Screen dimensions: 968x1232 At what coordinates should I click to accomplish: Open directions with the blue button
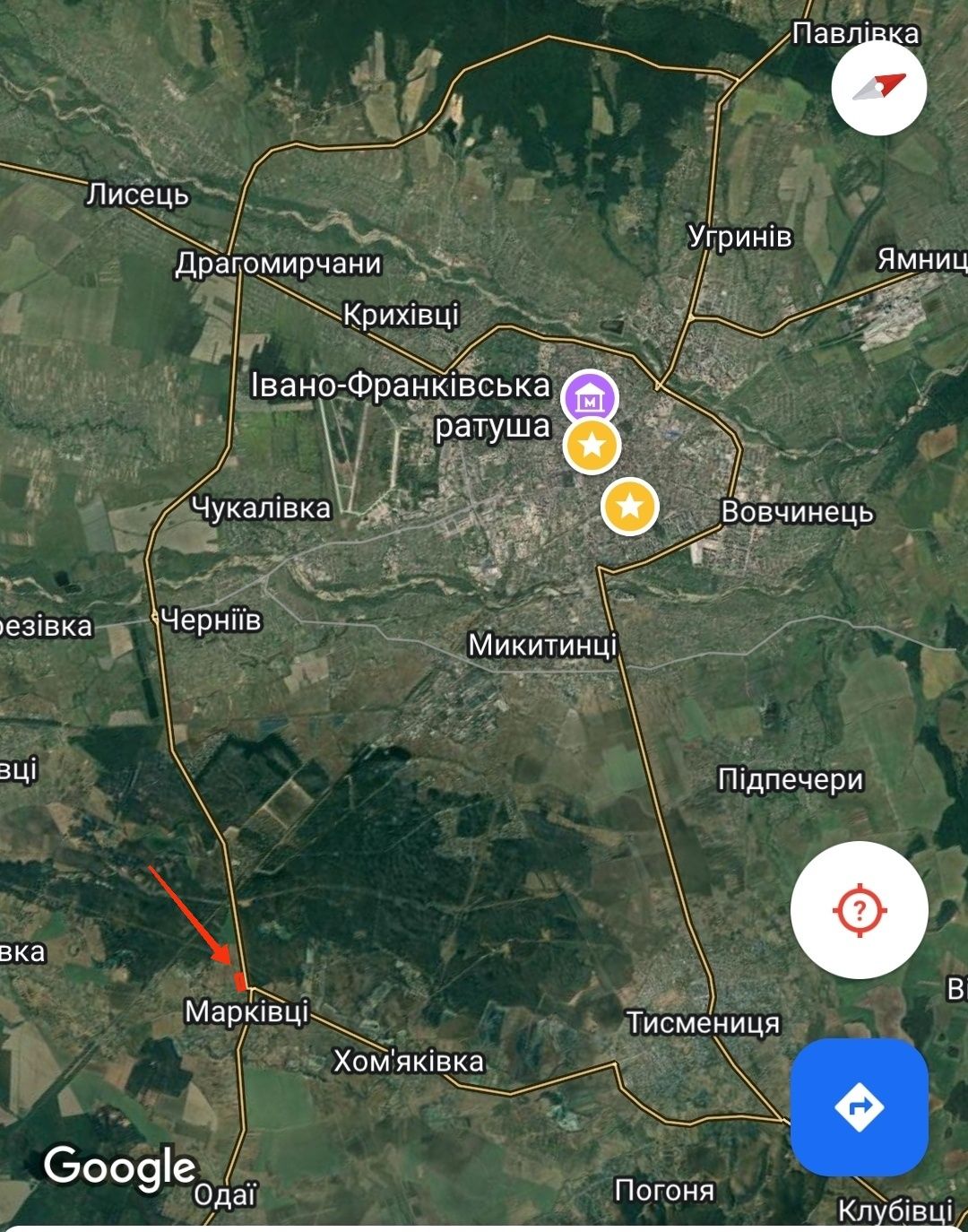click(x=859, y=1106)
